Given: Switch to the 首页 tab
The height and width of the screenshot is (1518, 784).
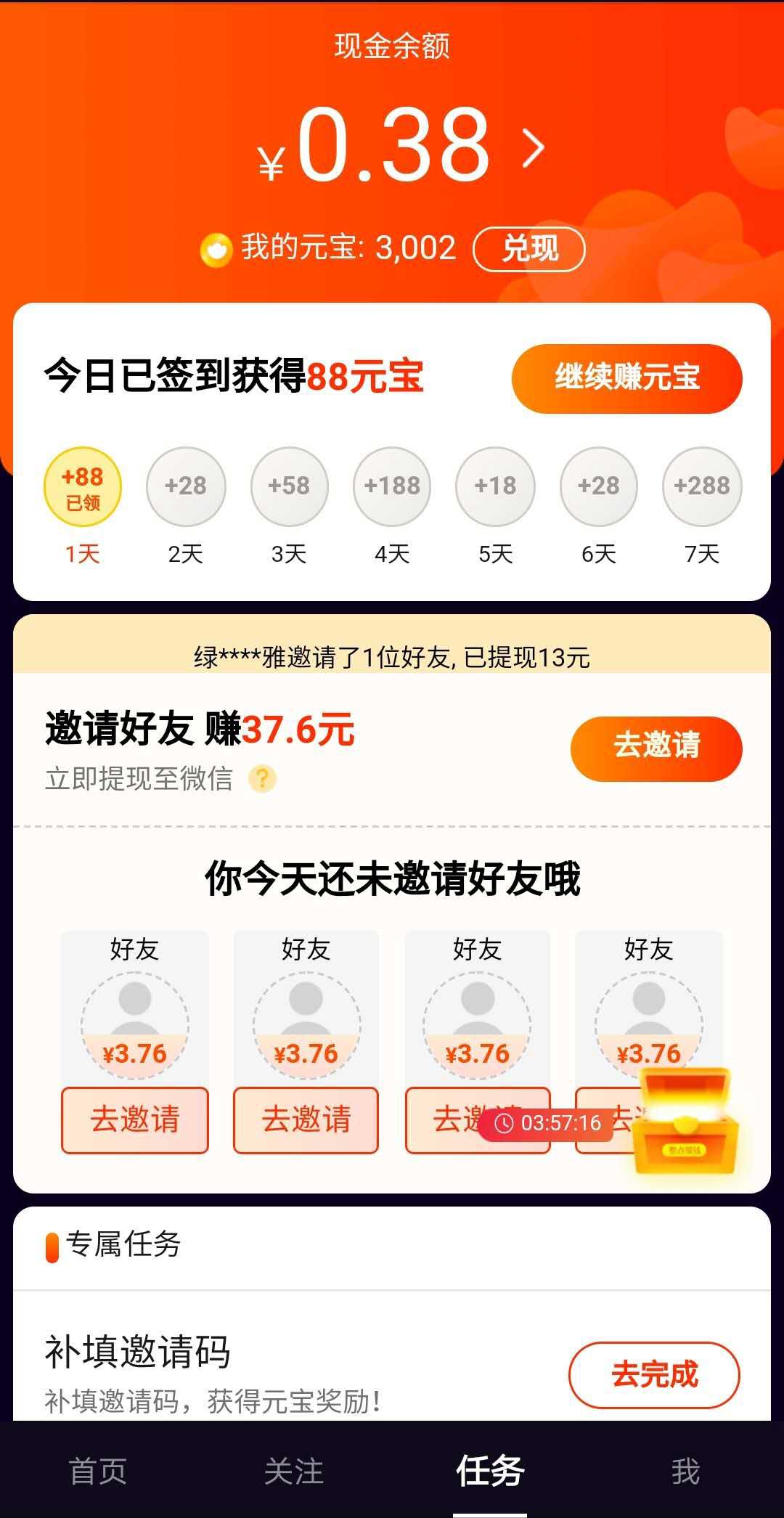Looking at the screenshot, I should [x=98, y=1472].
